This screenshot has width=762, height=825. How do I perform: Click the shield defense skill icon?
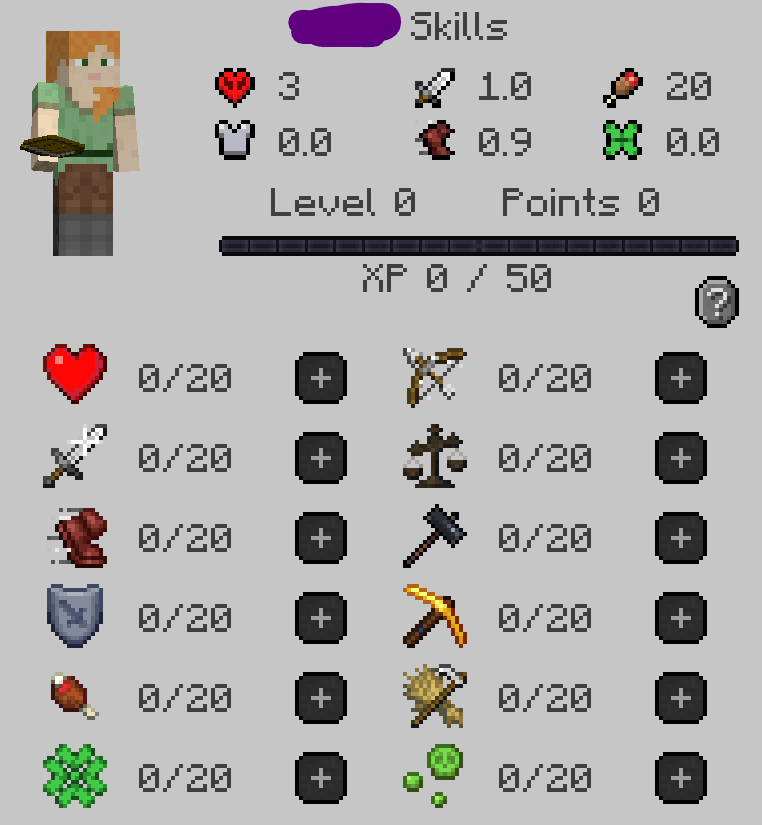click(73, 617)
